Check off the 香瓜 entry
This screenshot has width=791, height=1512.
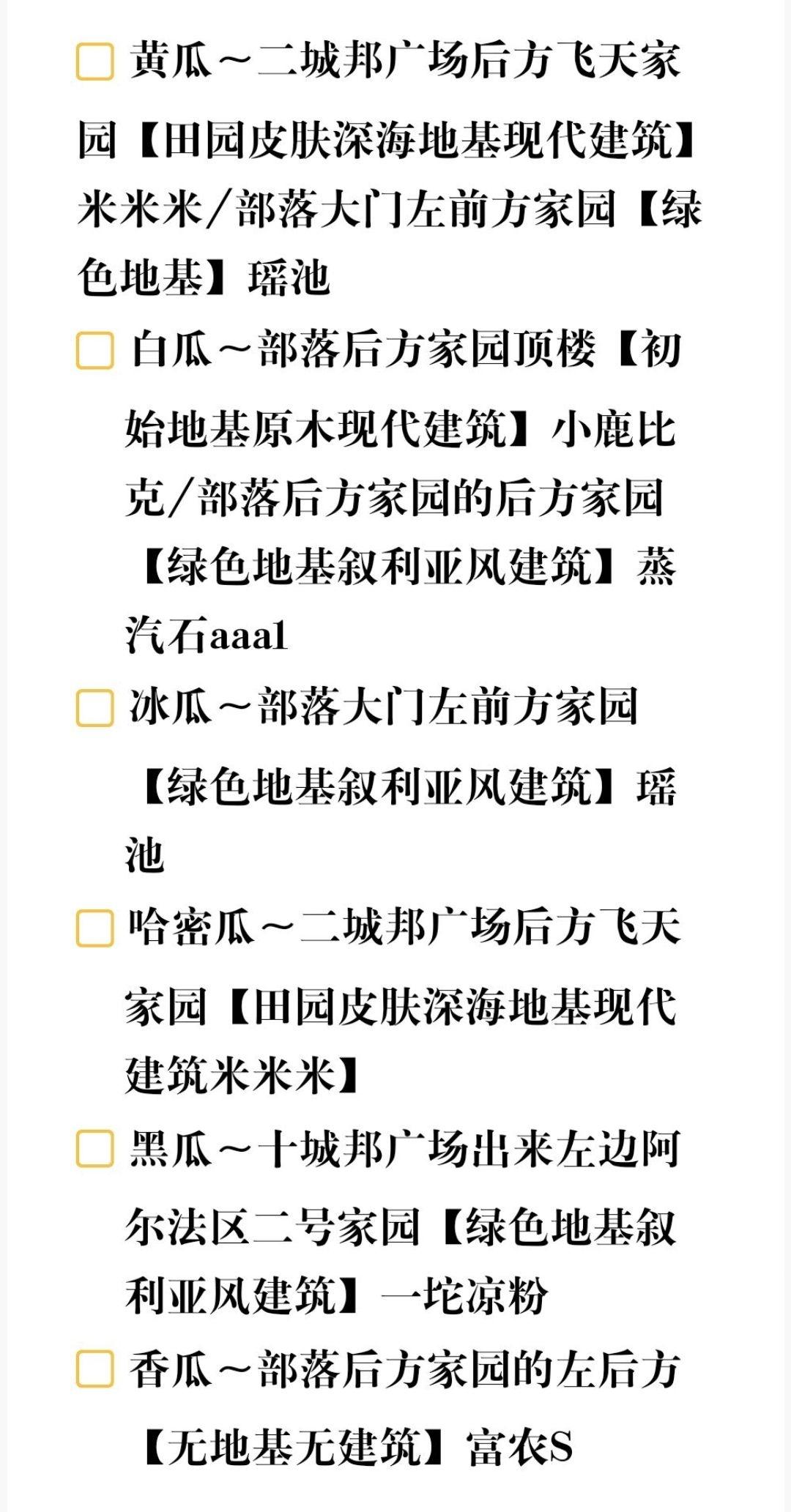click(x=95, y=1369)
